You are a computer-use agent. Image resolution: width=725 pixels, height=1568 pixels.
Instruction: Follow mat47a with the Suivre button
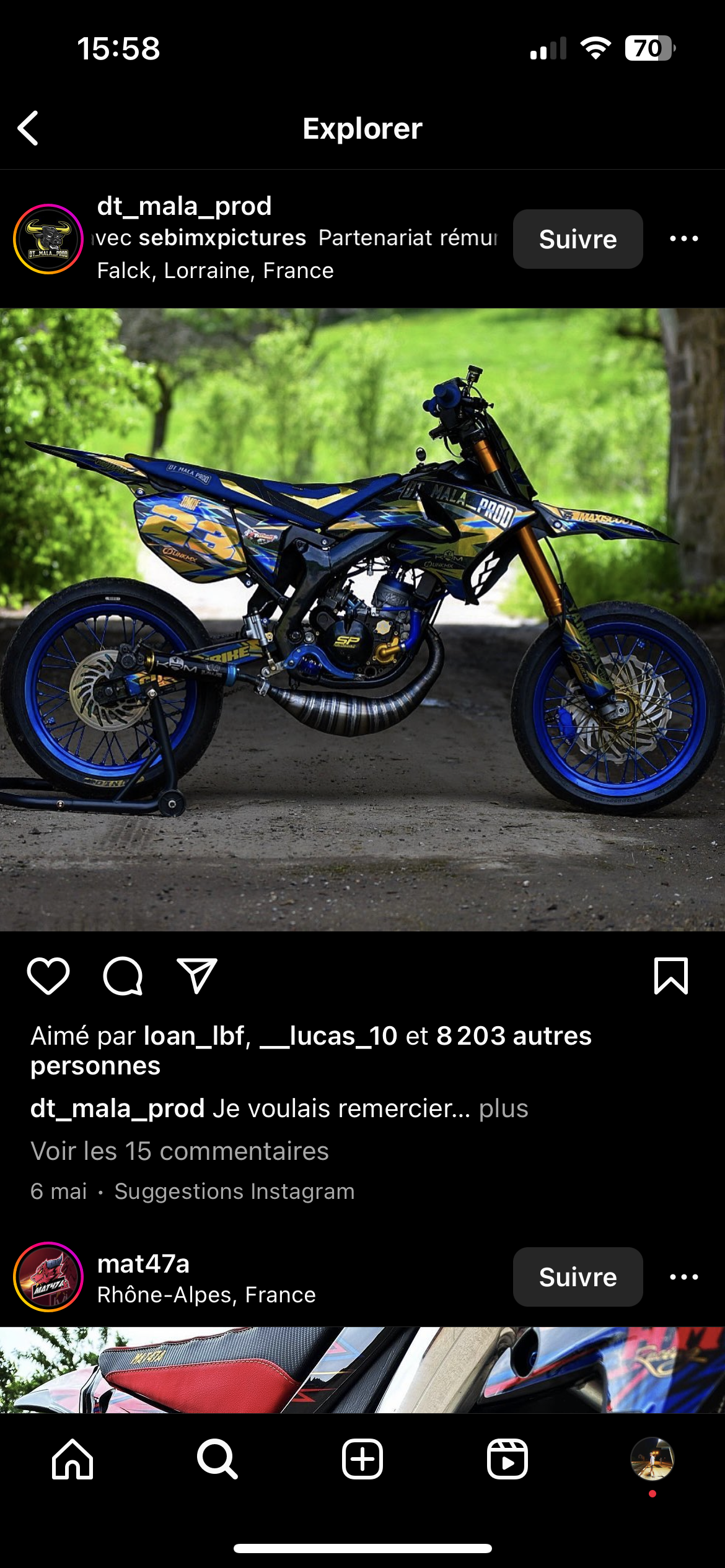click(578, 1277)
